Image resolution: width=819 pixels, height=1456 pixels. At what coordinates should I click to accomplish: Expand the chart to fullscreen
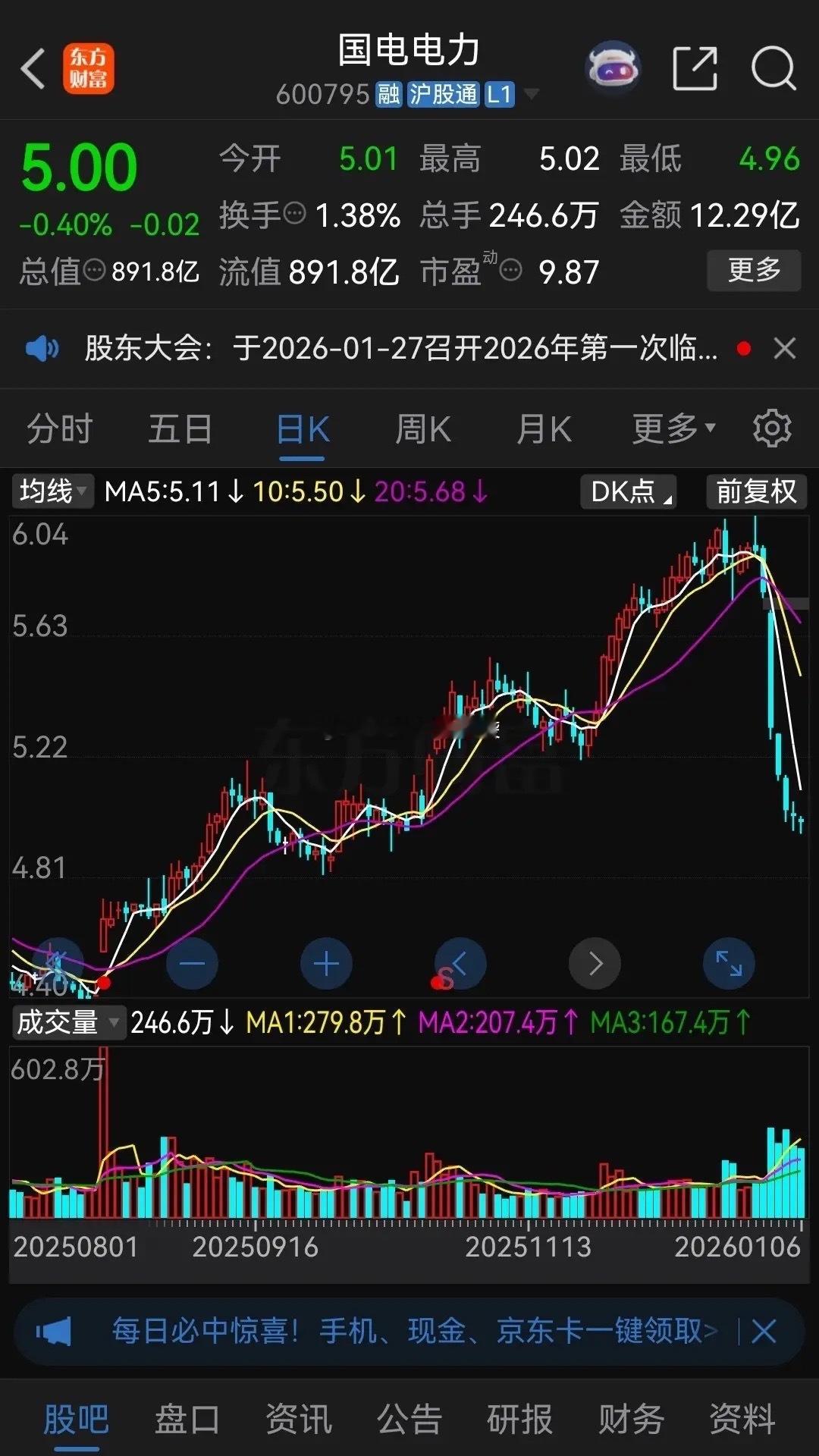tap(729, 963)
